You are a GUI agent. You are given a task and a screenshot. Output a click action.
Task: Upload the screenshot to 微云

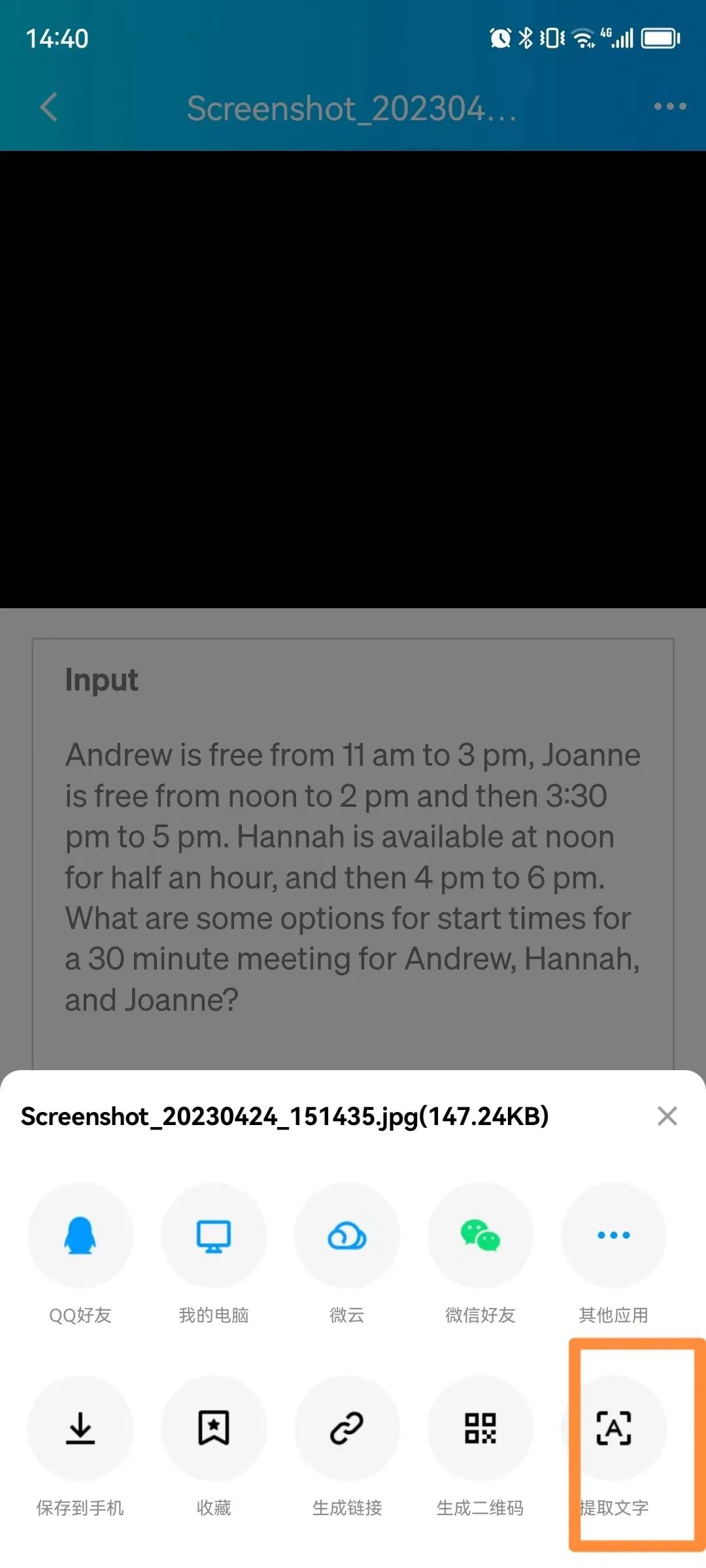point(347,1235)
